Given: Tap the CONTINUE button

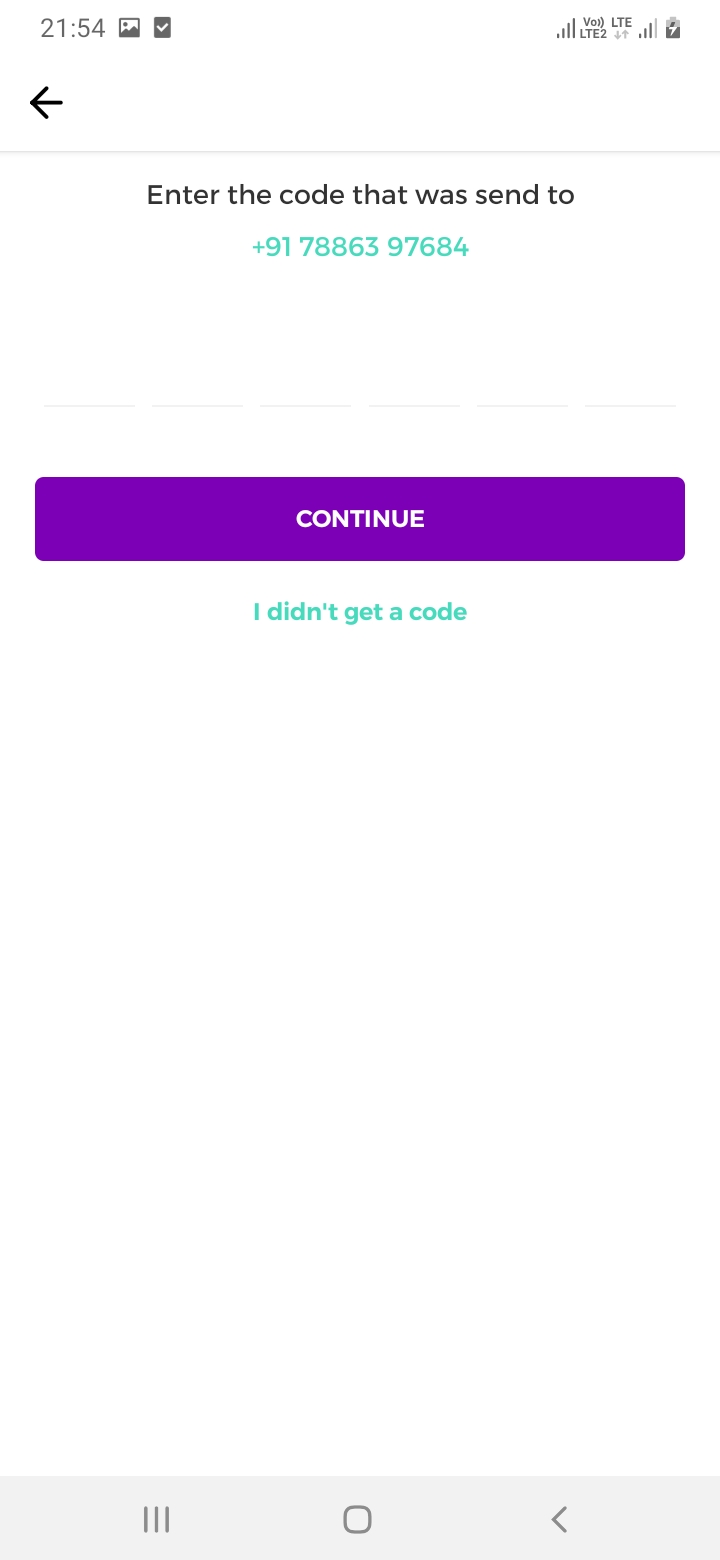Looking at the screenshot, I should pos(360,518).
